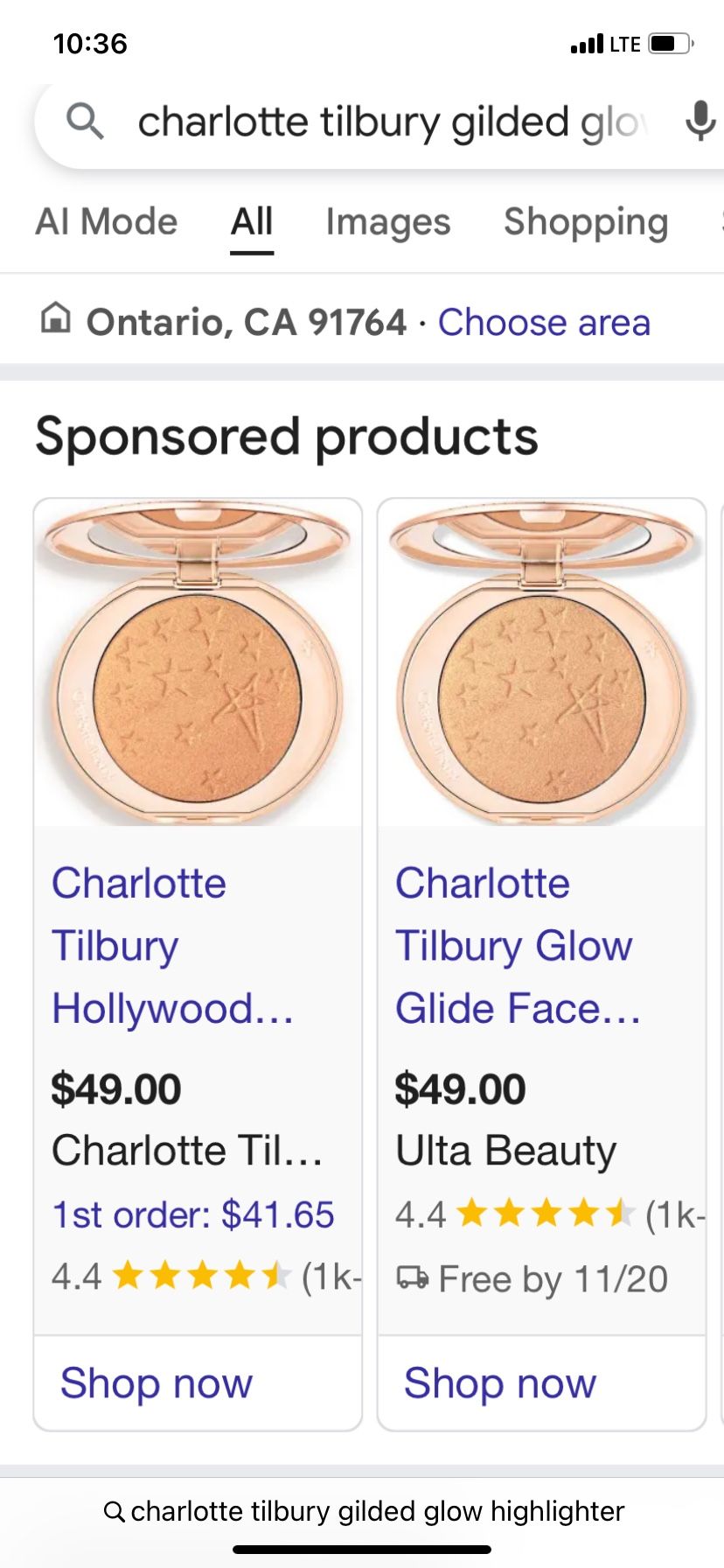
Task: Tap the battery indicator in the status bar
Action: pyautogui.click(x=670, y=43)
